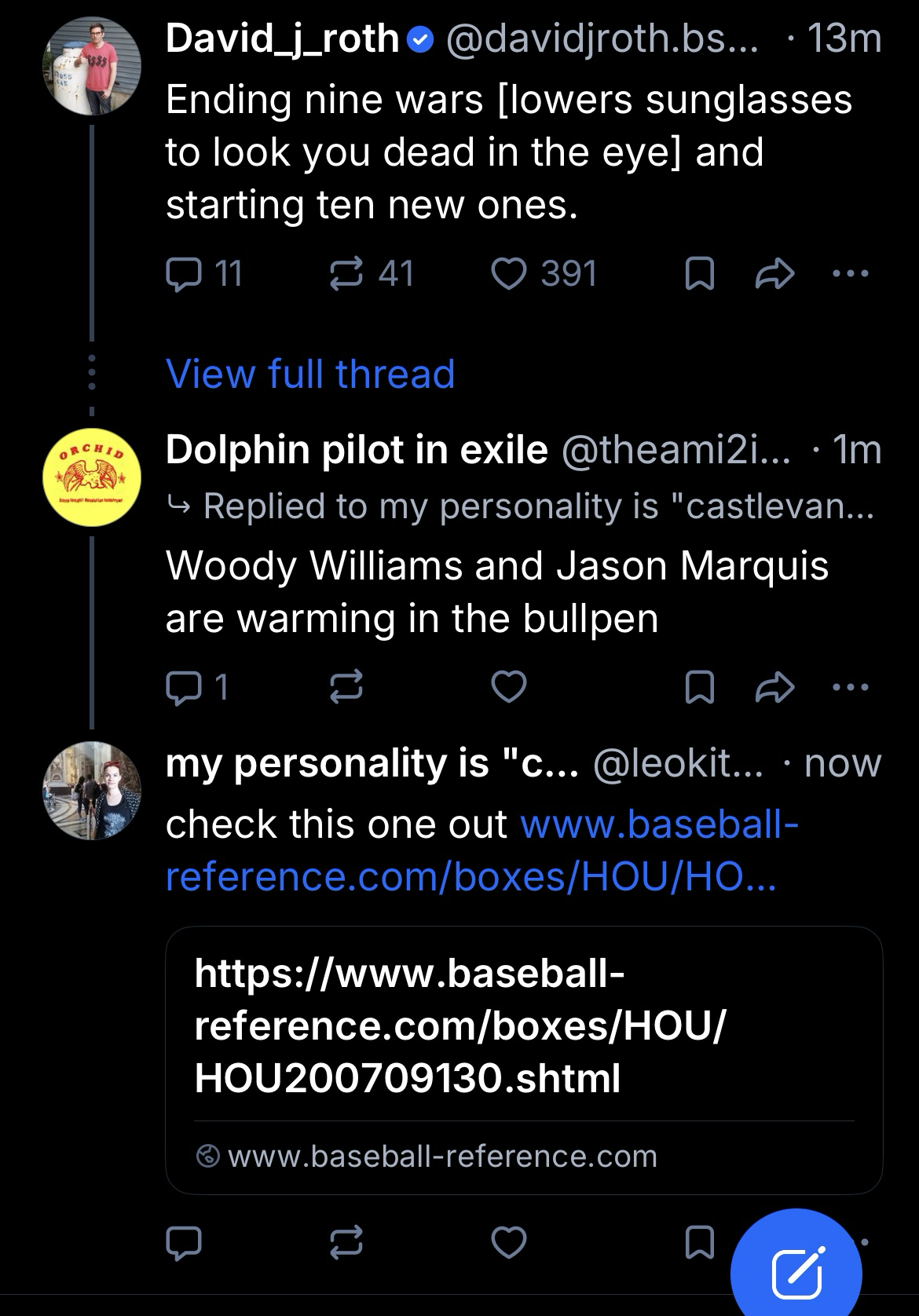Open the baseball-reference link preview card

point(524,1060)
